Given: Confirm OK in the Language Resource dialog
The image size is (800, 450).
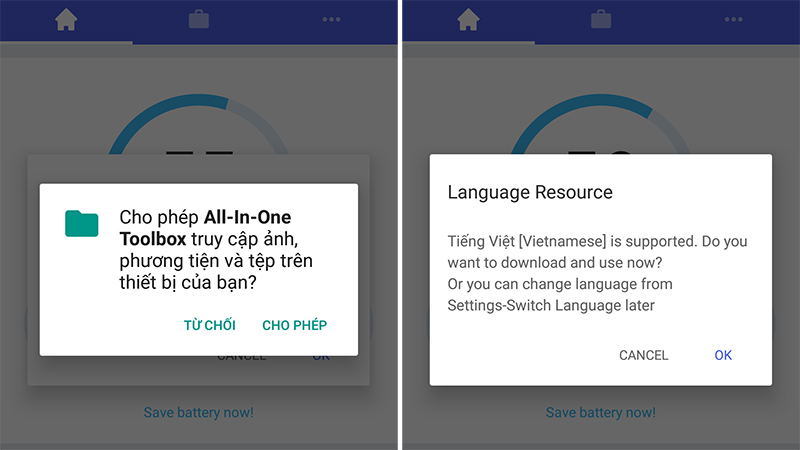Looking at the screenshot, I should point(723,355).
